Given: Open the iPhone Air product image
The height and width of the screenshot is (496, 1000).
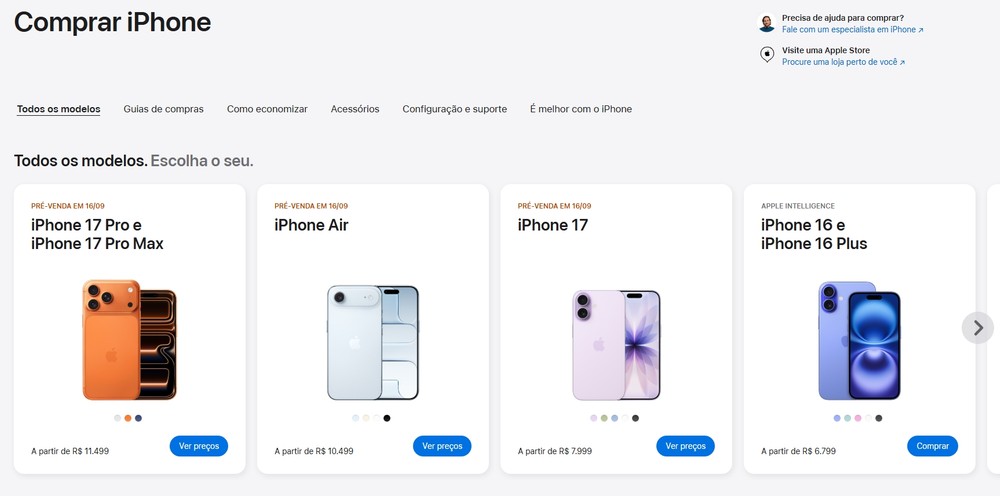Looking at the screenshot, I should pyautogui.click(x=372, y=342).
